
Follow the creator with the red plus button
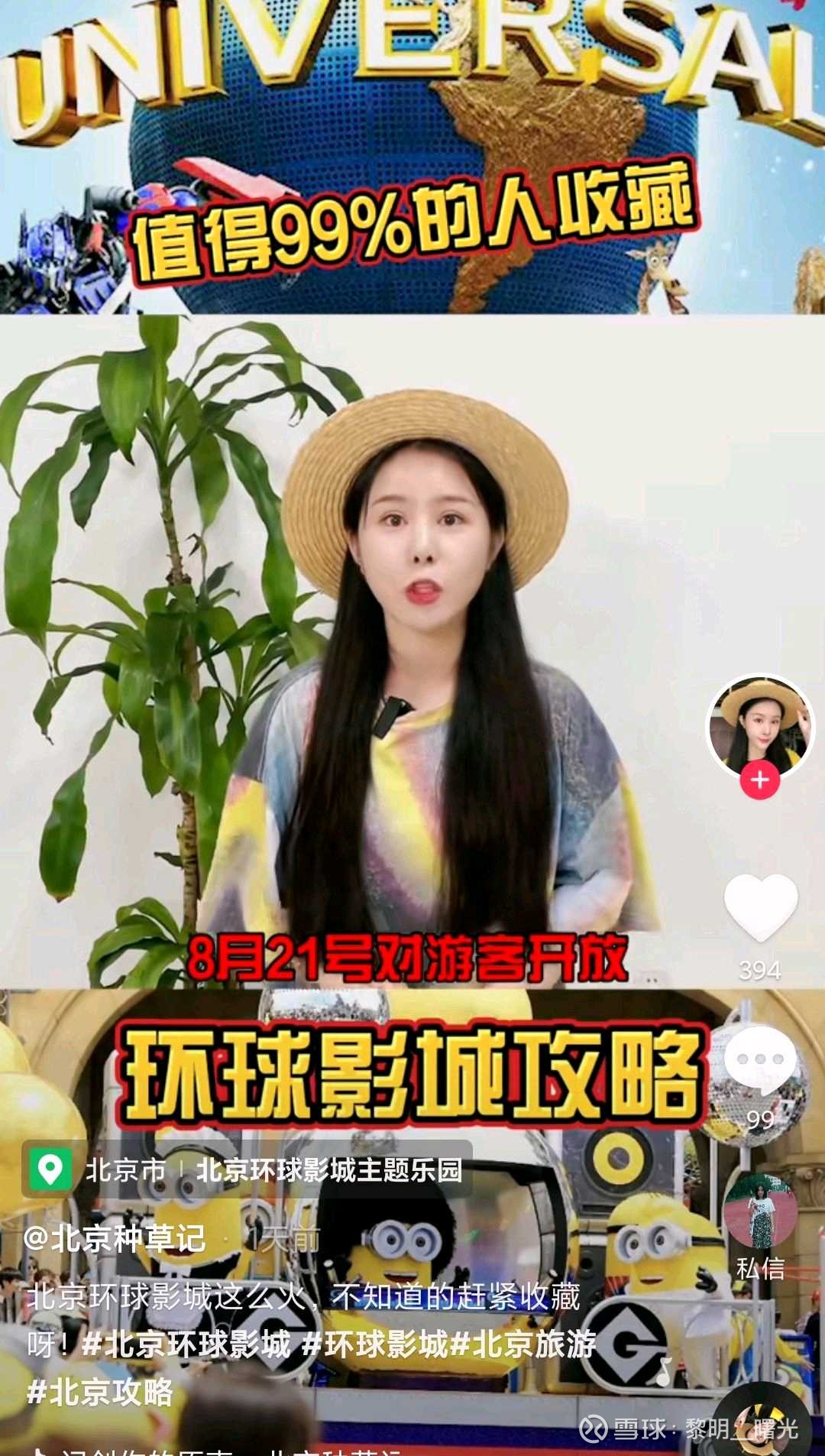tap(759, 780)
